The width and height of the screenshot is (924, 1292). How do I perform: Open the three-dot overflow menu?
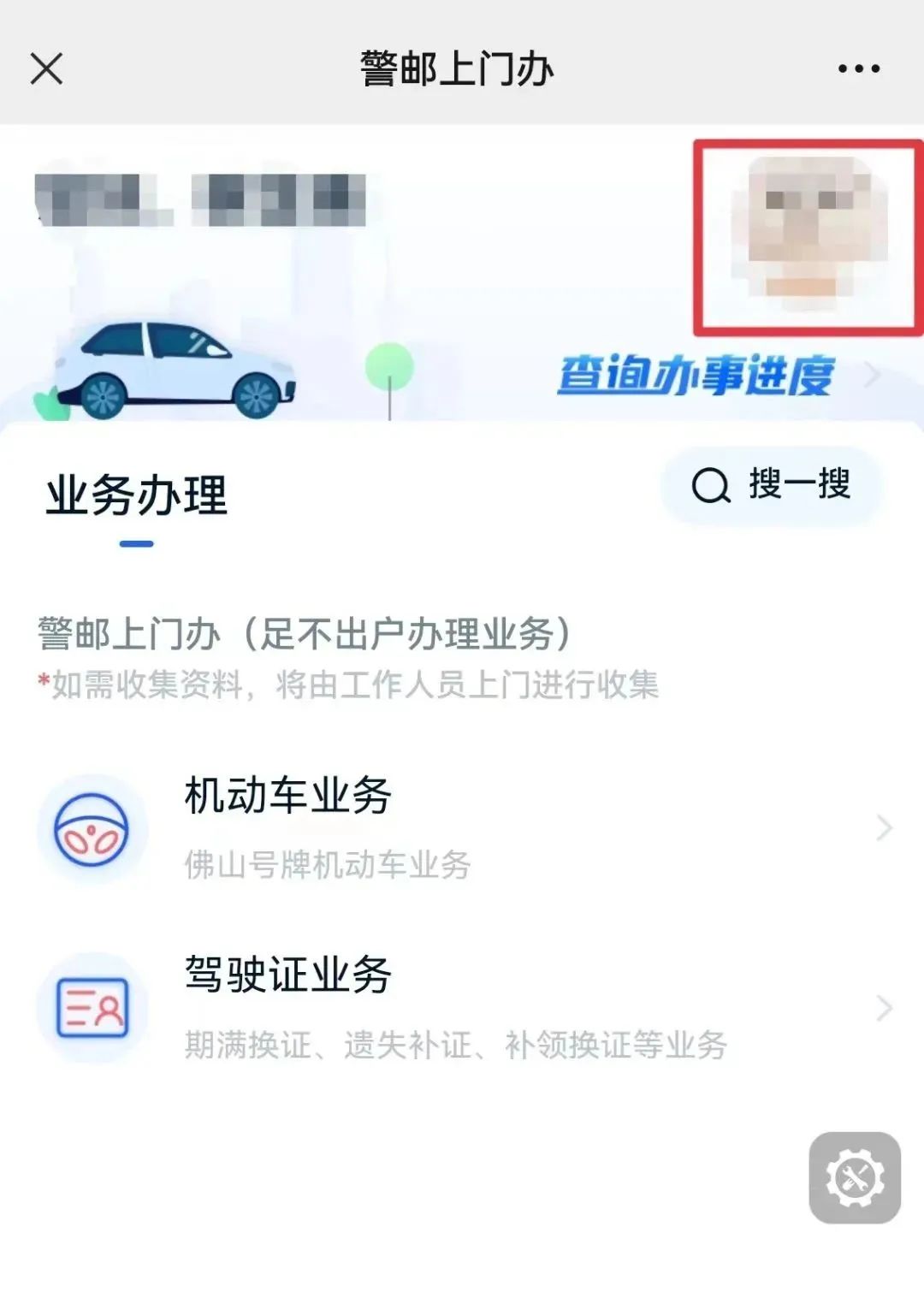click(858, 68)
